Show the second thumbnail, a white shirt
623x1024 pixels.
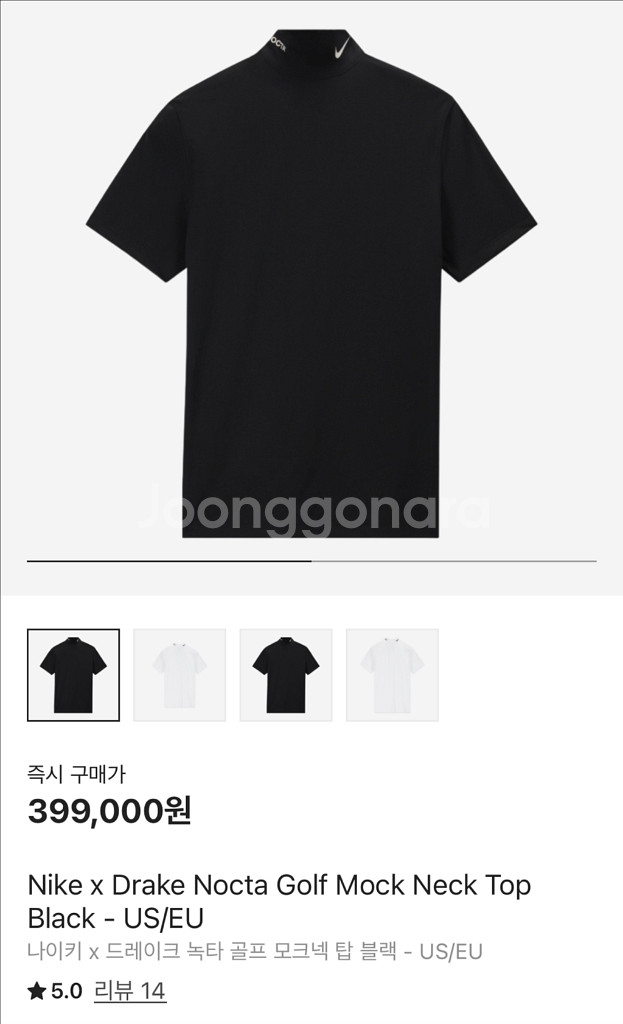tap(180, 675)
